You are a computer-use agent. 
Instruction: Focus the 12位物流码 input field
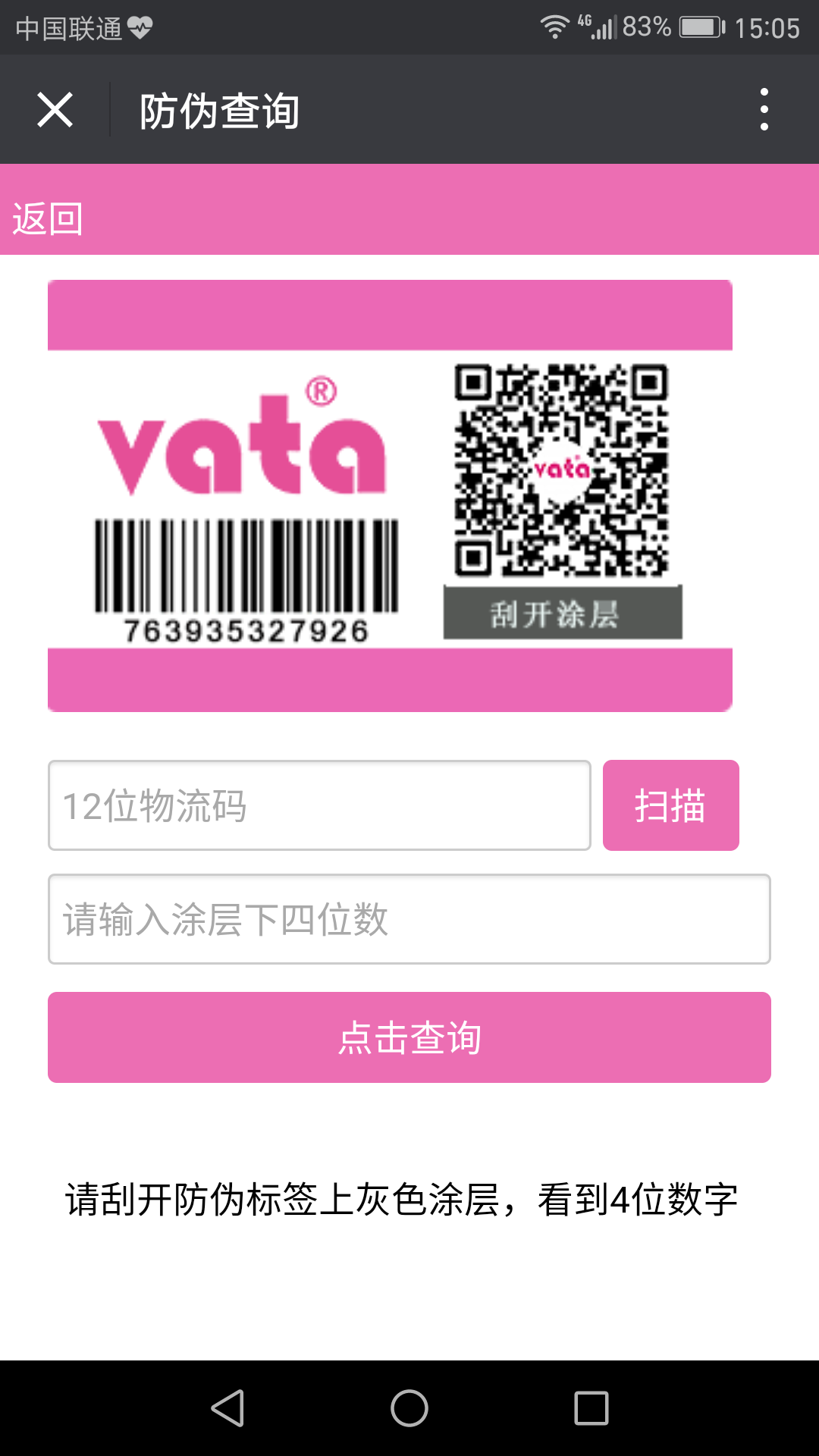pyautogui.click(x=319, y=805)
